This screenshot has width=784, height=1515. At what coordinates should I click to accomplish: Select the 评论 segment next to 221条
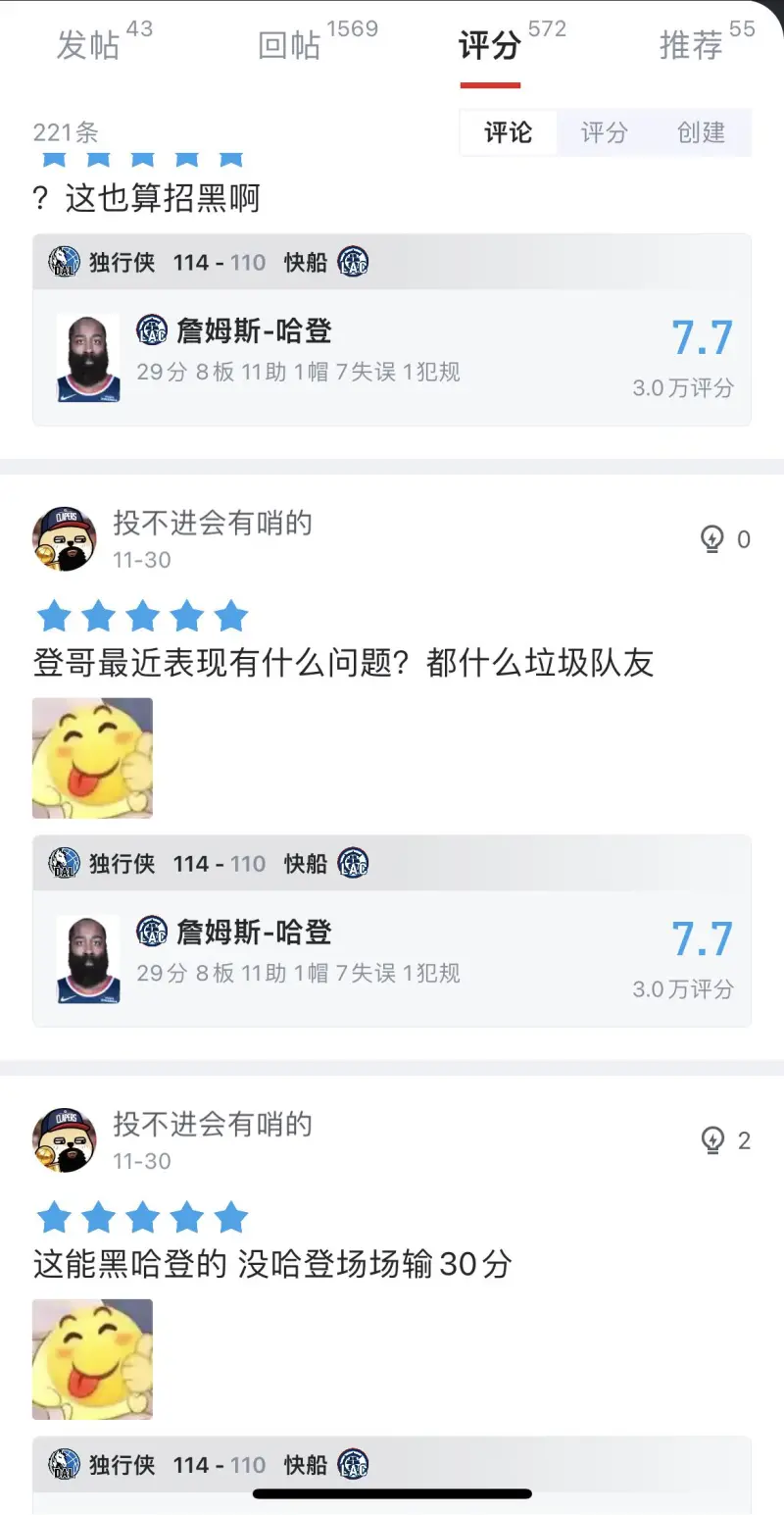coord(508,132)
